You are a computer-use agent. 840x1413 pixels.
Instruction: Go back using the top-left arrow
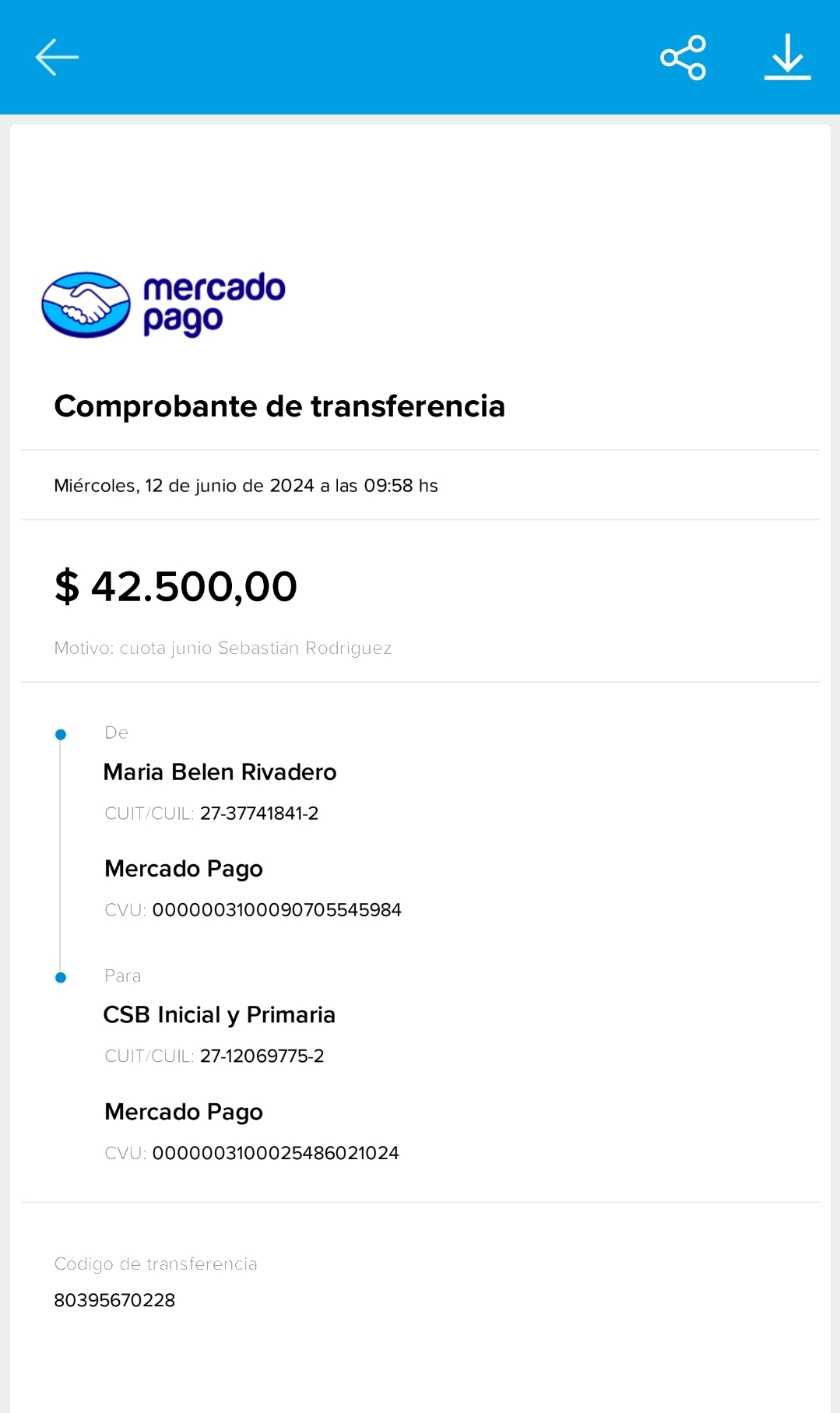pyautogui.click(x=57, y=58)
